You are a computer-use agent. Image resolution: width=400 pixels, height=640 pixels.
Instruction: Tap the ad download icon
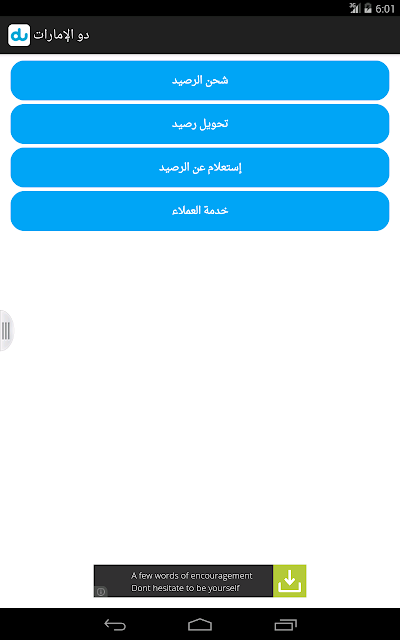tap(289, 581)
